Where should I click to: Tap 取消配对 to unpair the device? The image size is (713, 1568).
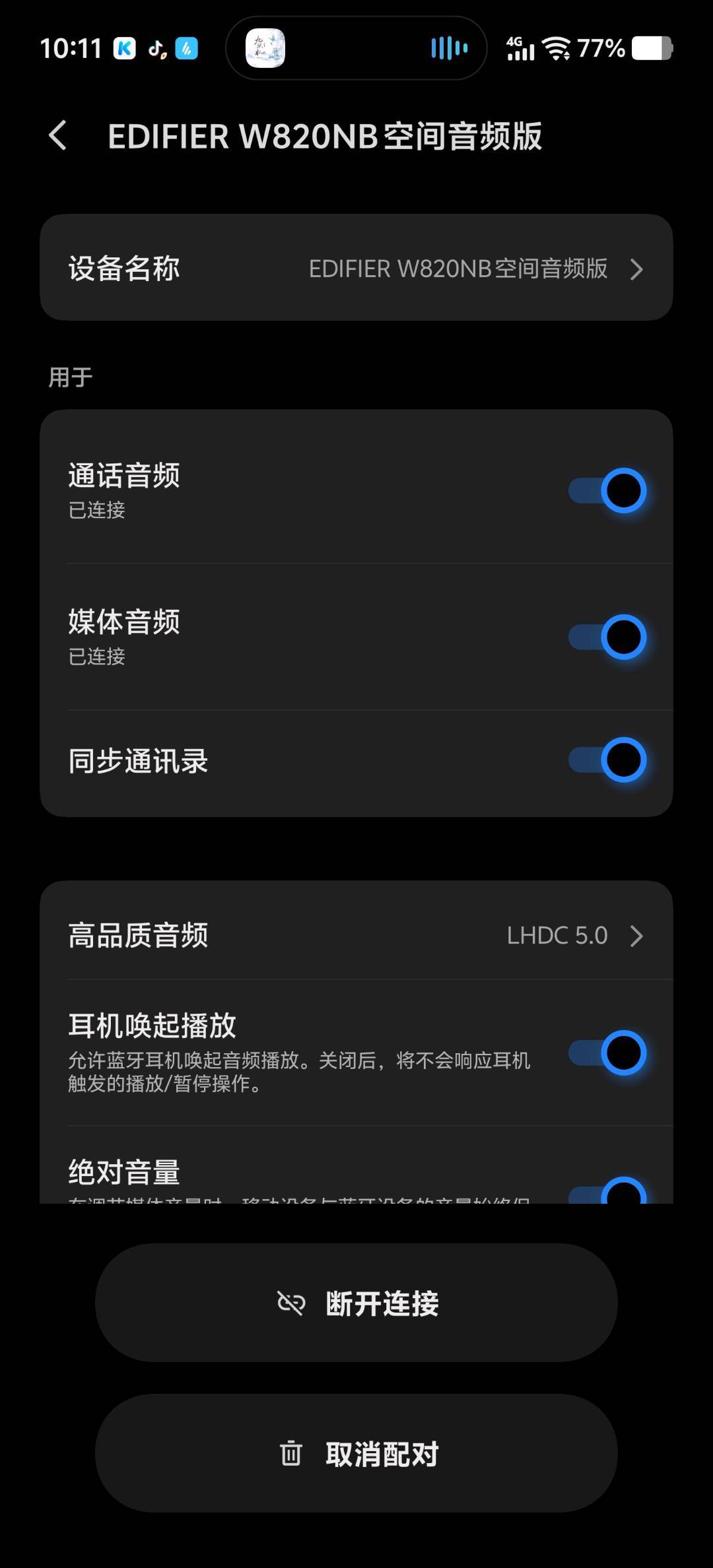pos(356,1453)
